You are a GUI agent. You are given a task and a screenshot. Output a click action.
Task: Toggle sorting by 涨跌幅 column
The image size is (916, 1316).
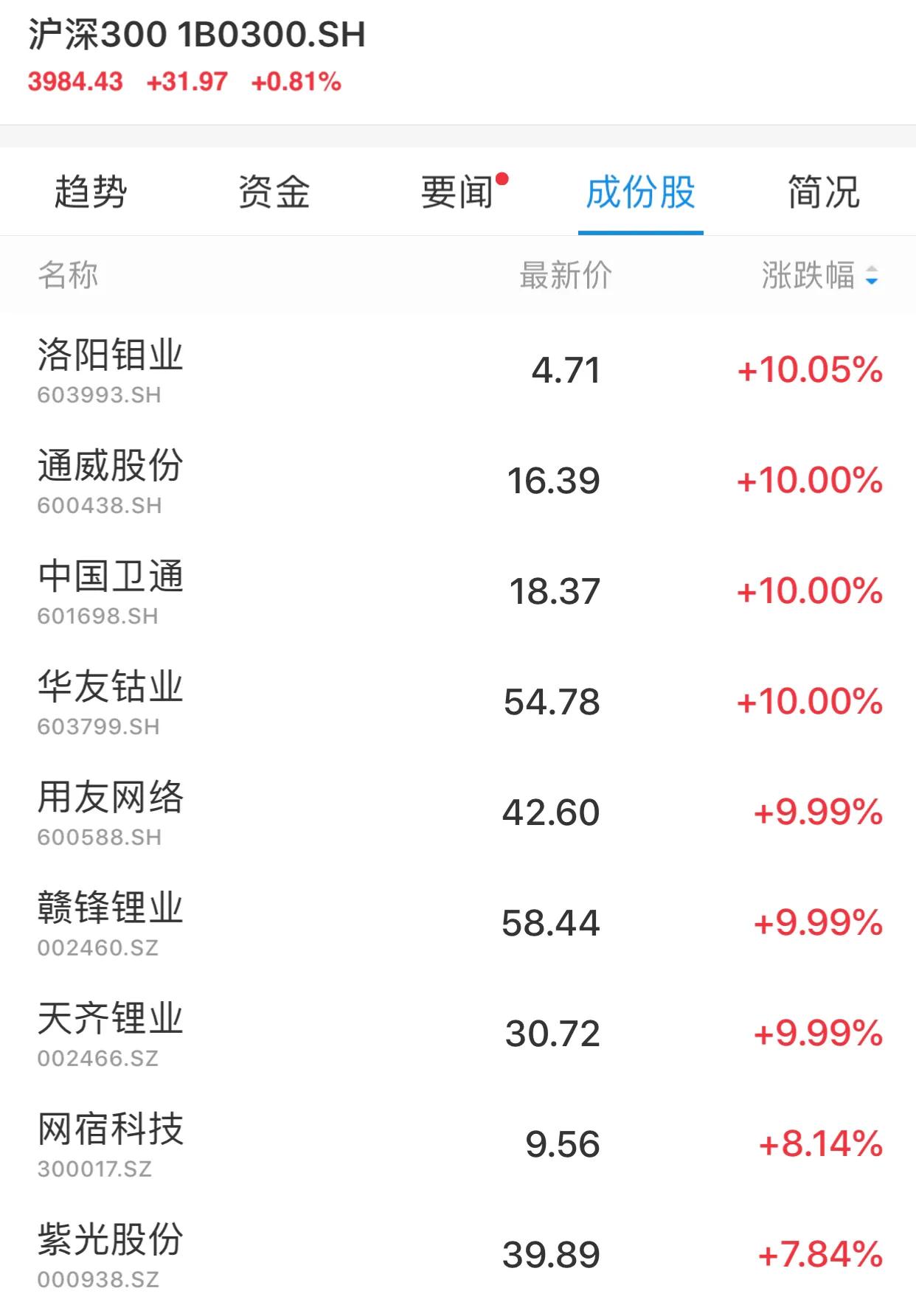[807, 275]
